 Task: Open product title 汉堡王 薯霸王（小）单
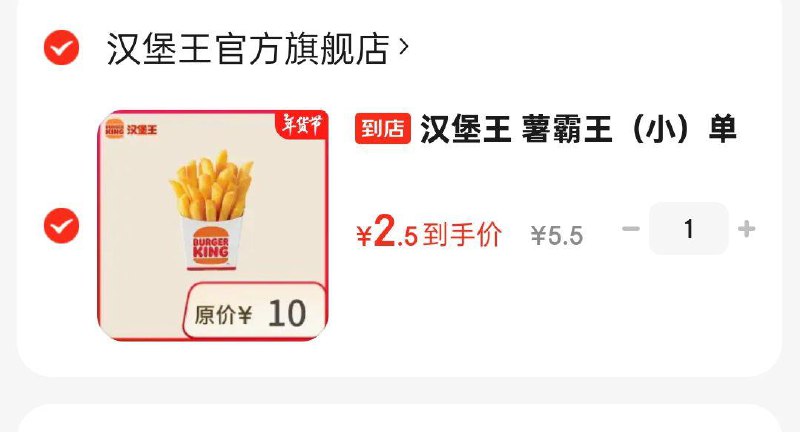(x=577, y=129)
